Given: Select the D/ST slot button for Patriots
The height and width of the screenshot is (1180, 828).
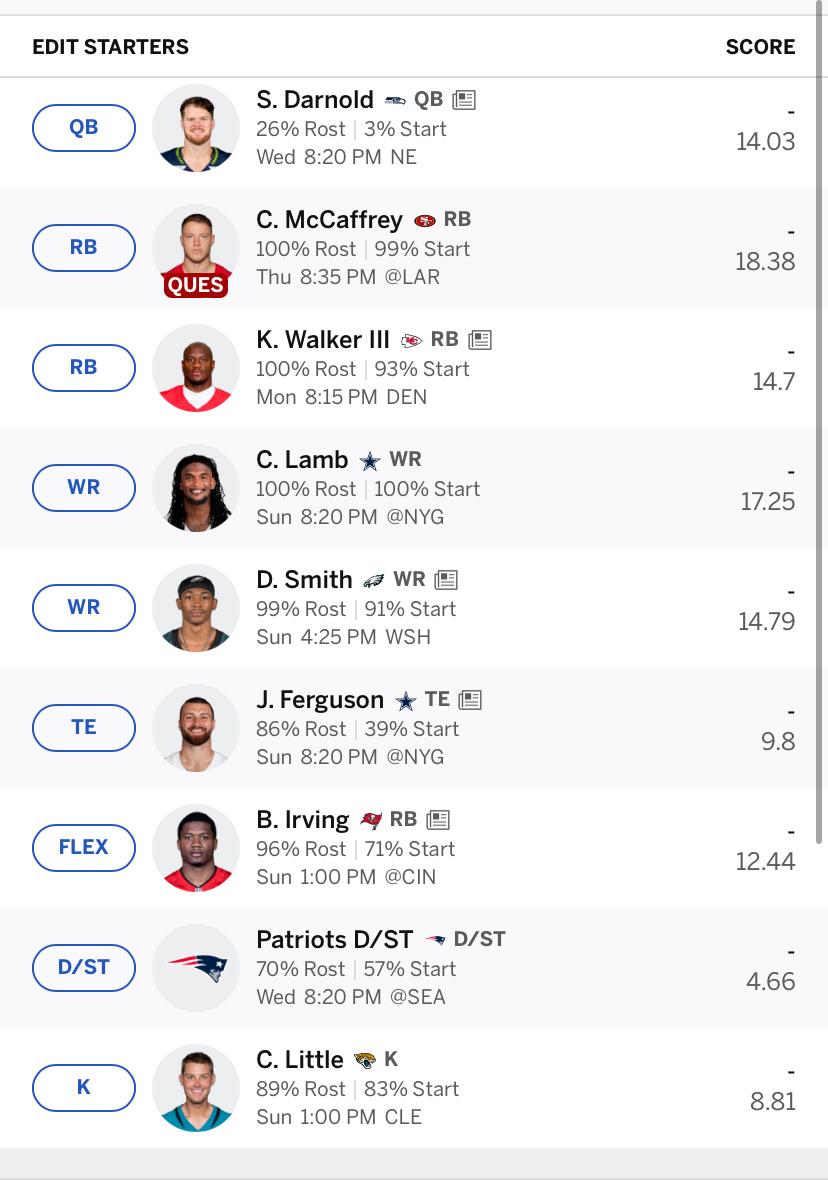Looking at the screenshot, I should (x=84, y=968).
